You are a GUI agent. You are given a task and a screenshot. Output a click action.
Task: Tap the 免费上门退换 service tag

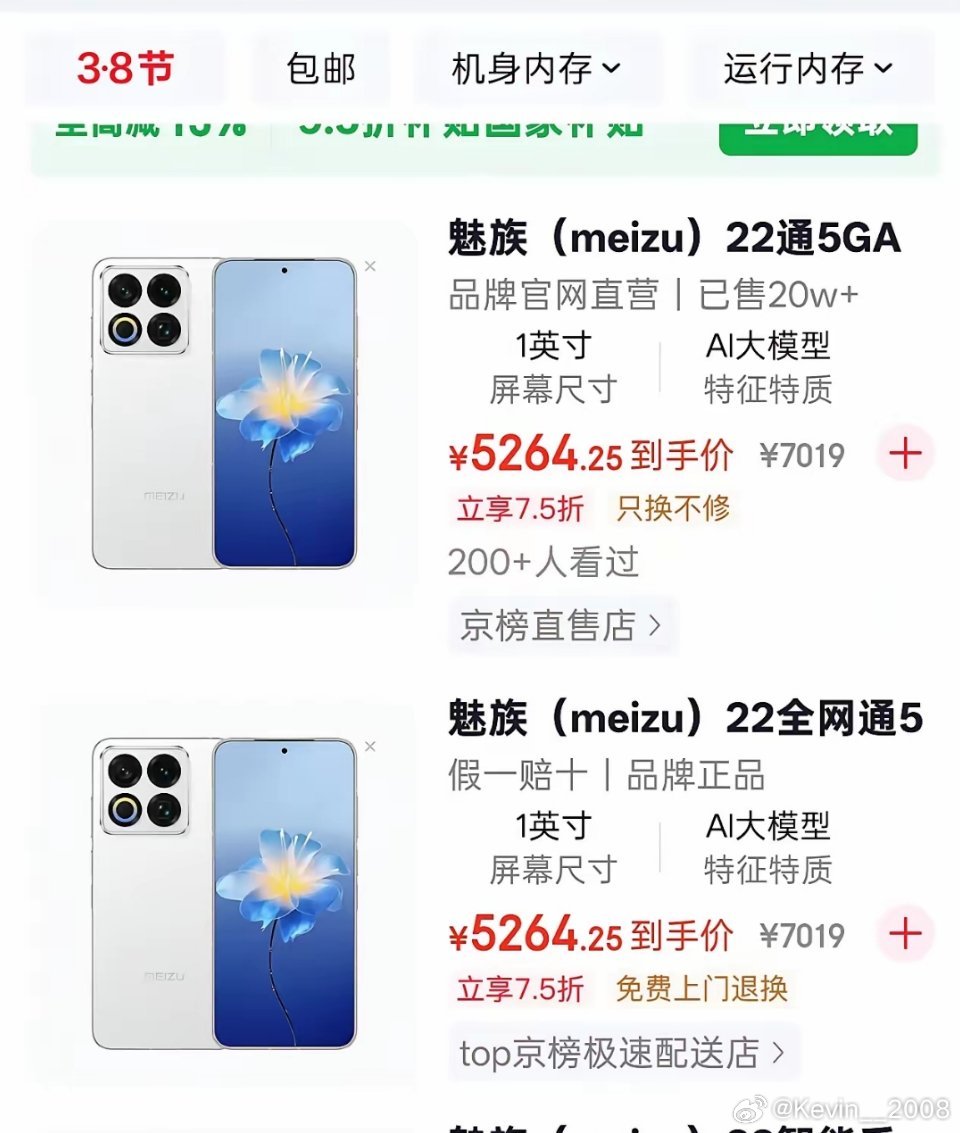pos(702,988)
